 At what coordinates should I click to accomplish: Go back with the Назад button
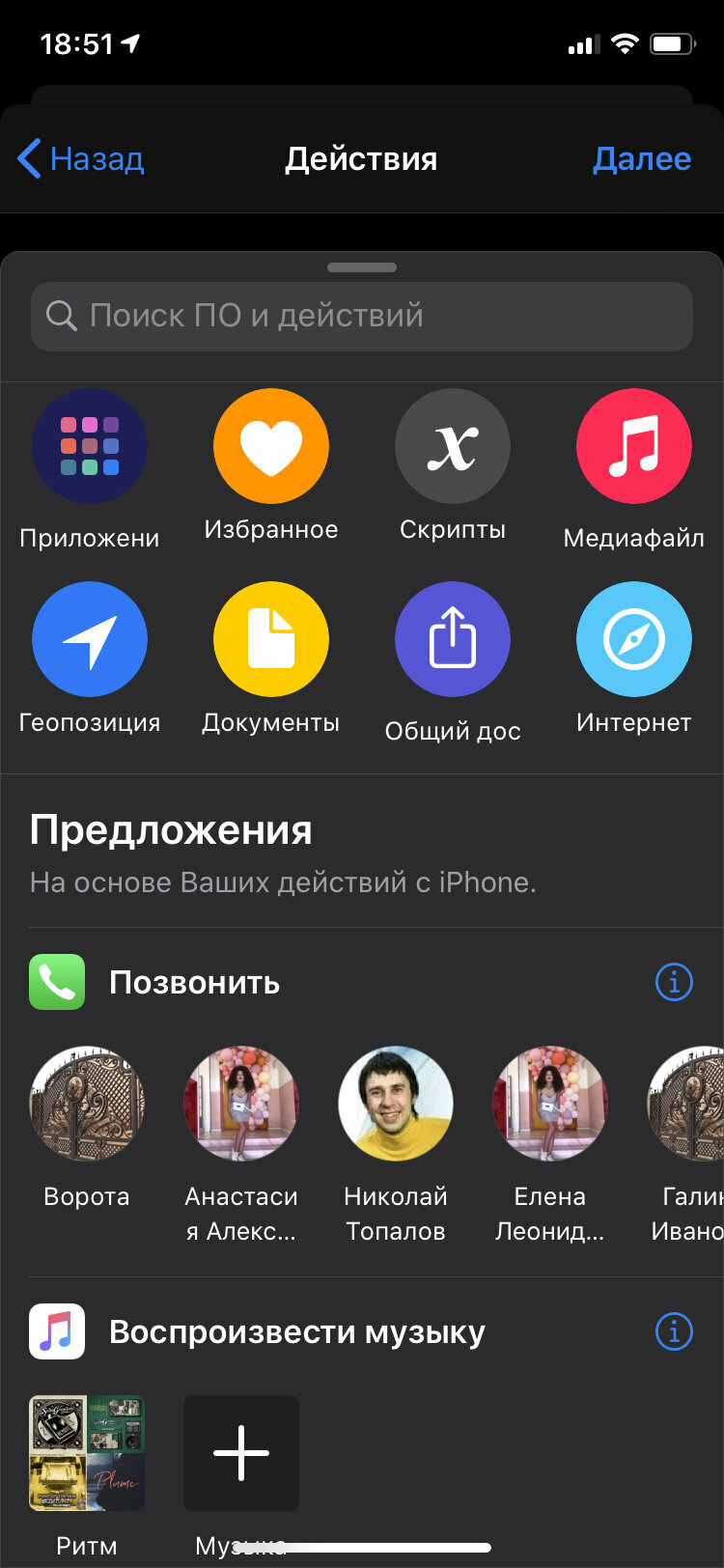coord(81,158)
